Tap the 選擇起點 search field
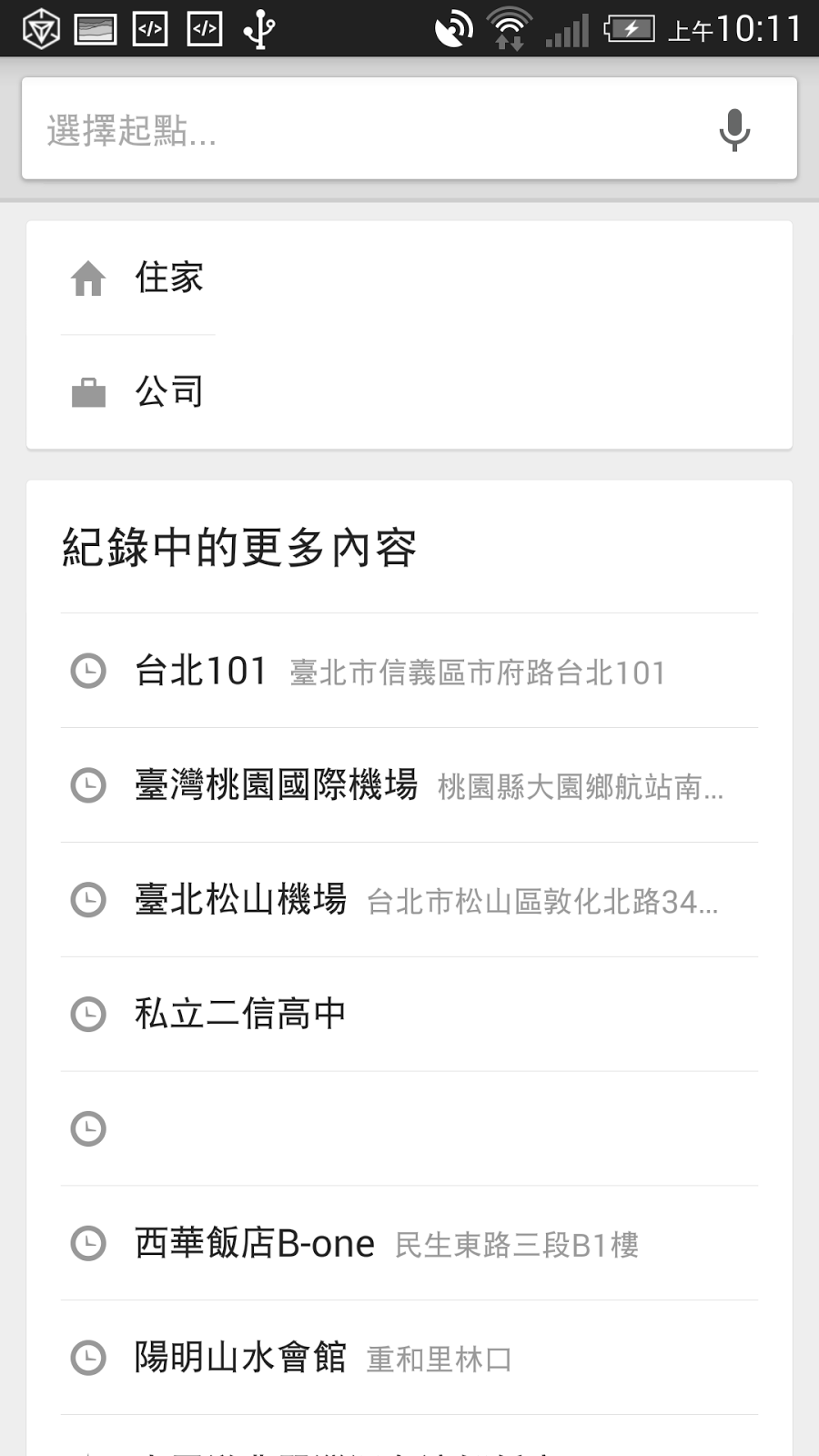Viewport: 819px width, 1456px height. 364,130
